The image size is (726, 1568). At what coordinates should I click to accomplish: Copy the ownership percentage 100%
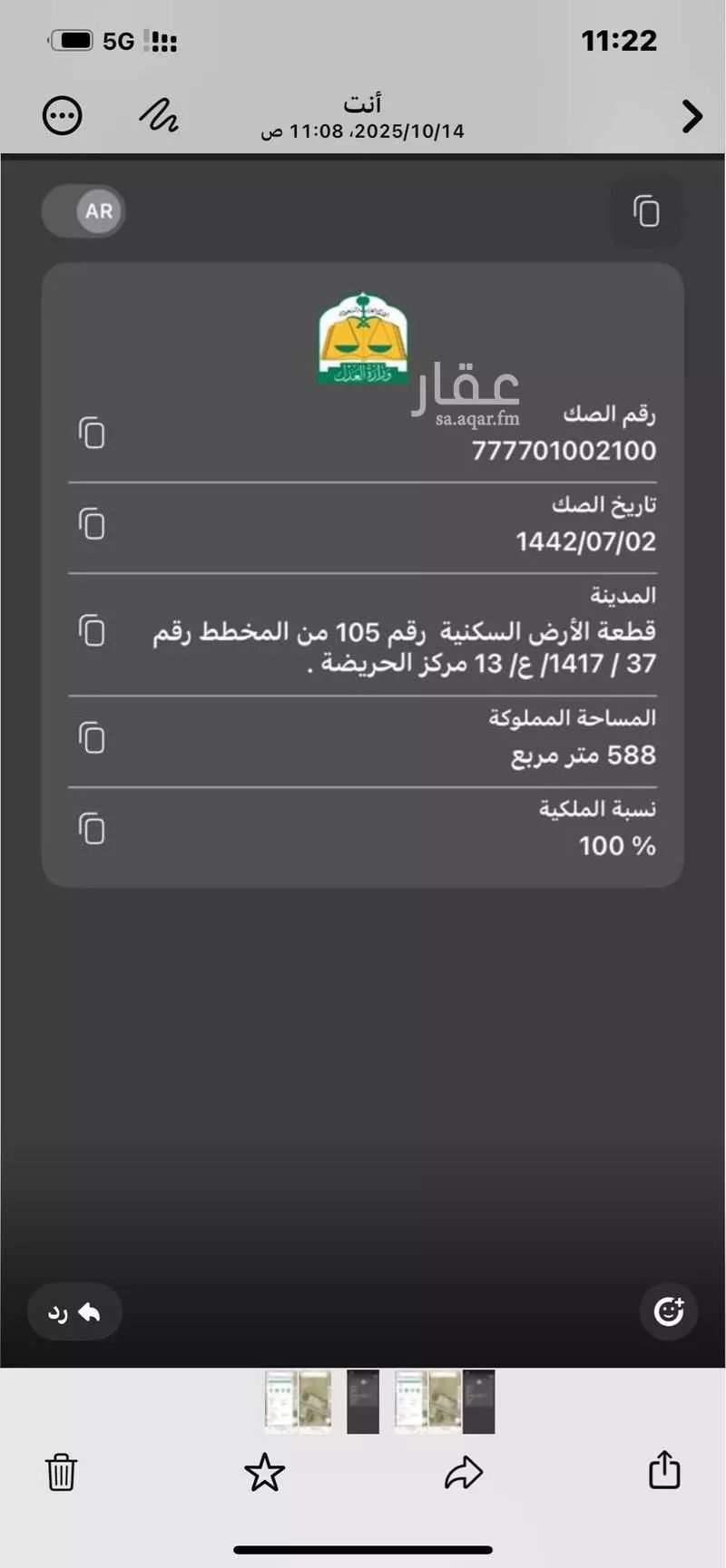(x=91, y=829)
